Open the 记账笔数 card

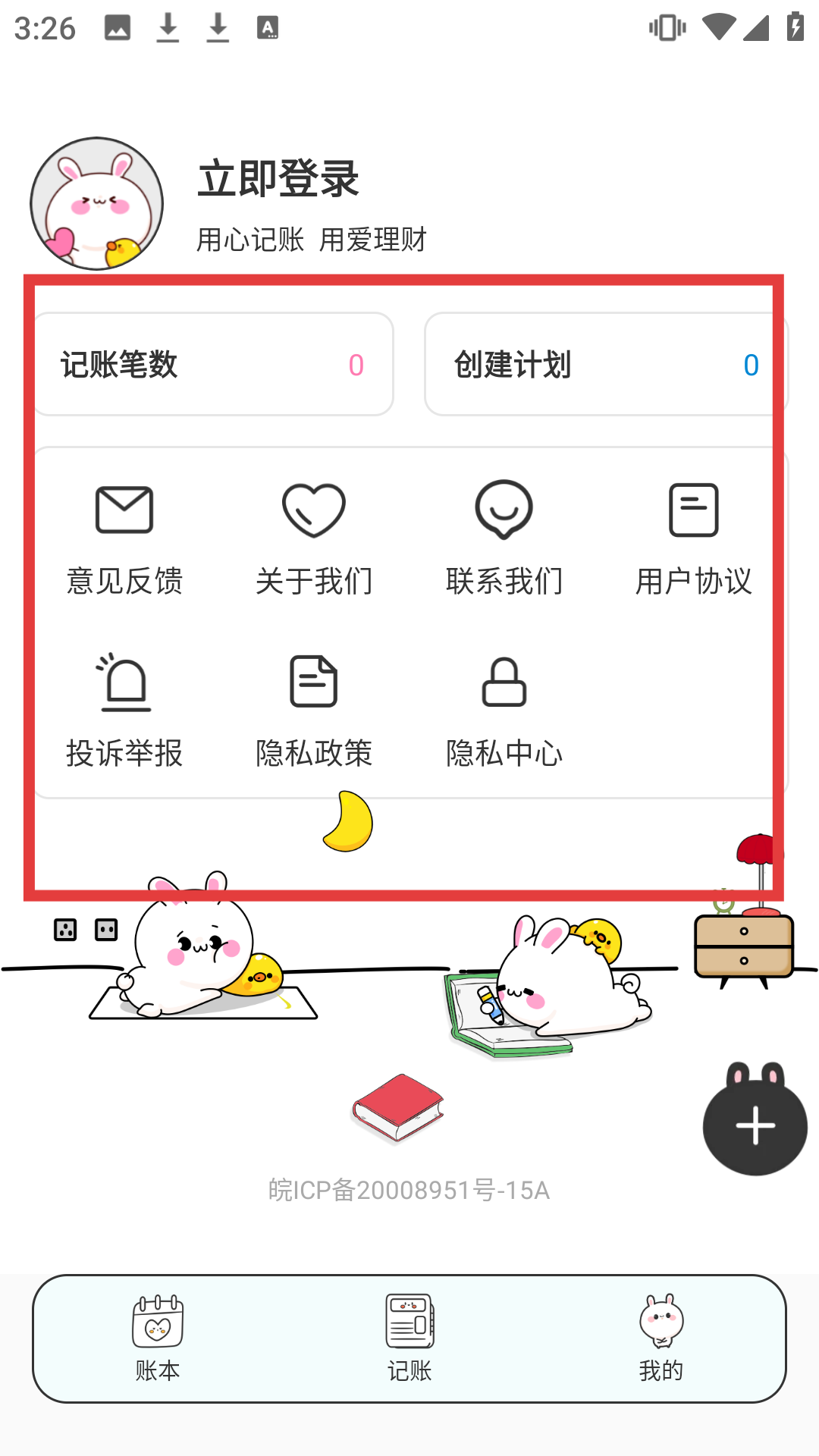pos(214,365)
